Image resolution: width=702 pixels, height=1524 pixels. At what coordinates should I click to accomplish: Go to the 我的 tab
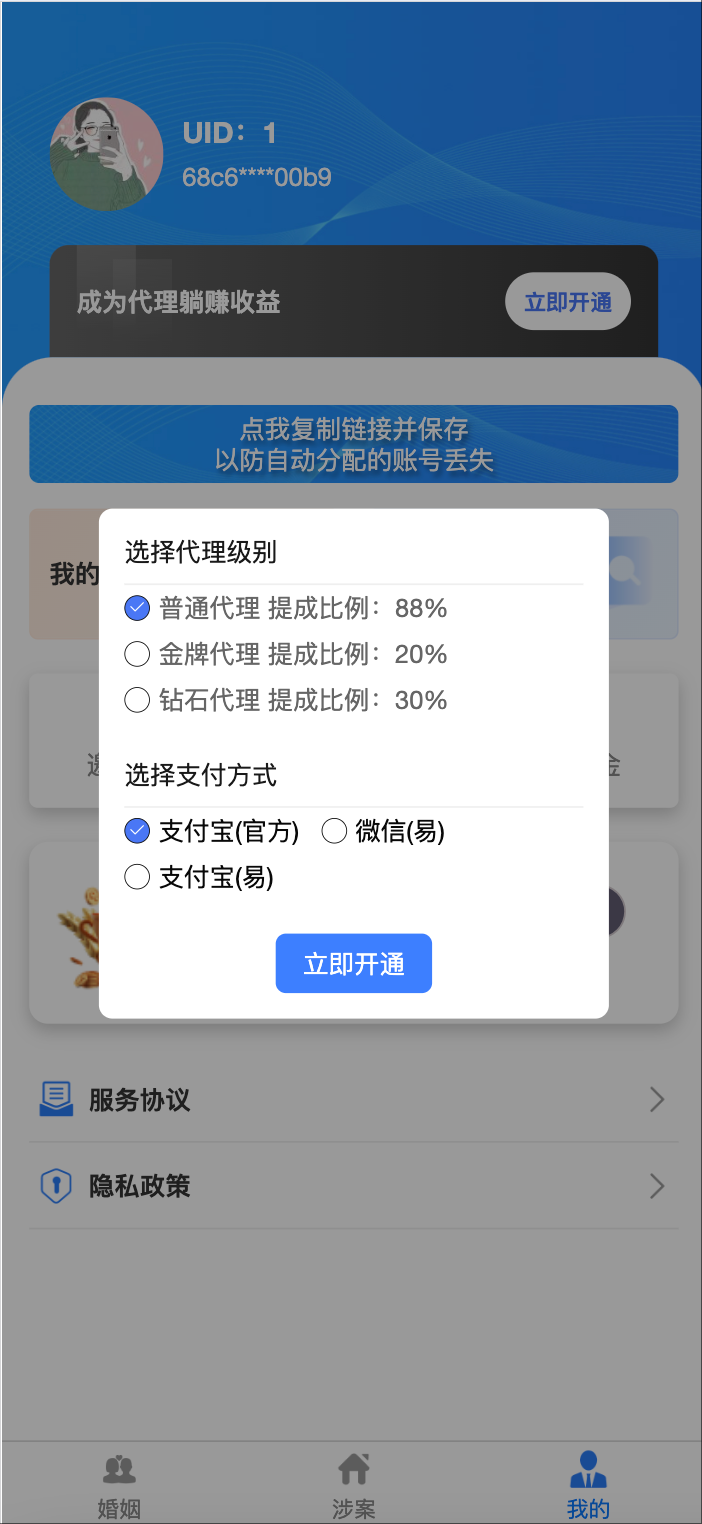587,1485
